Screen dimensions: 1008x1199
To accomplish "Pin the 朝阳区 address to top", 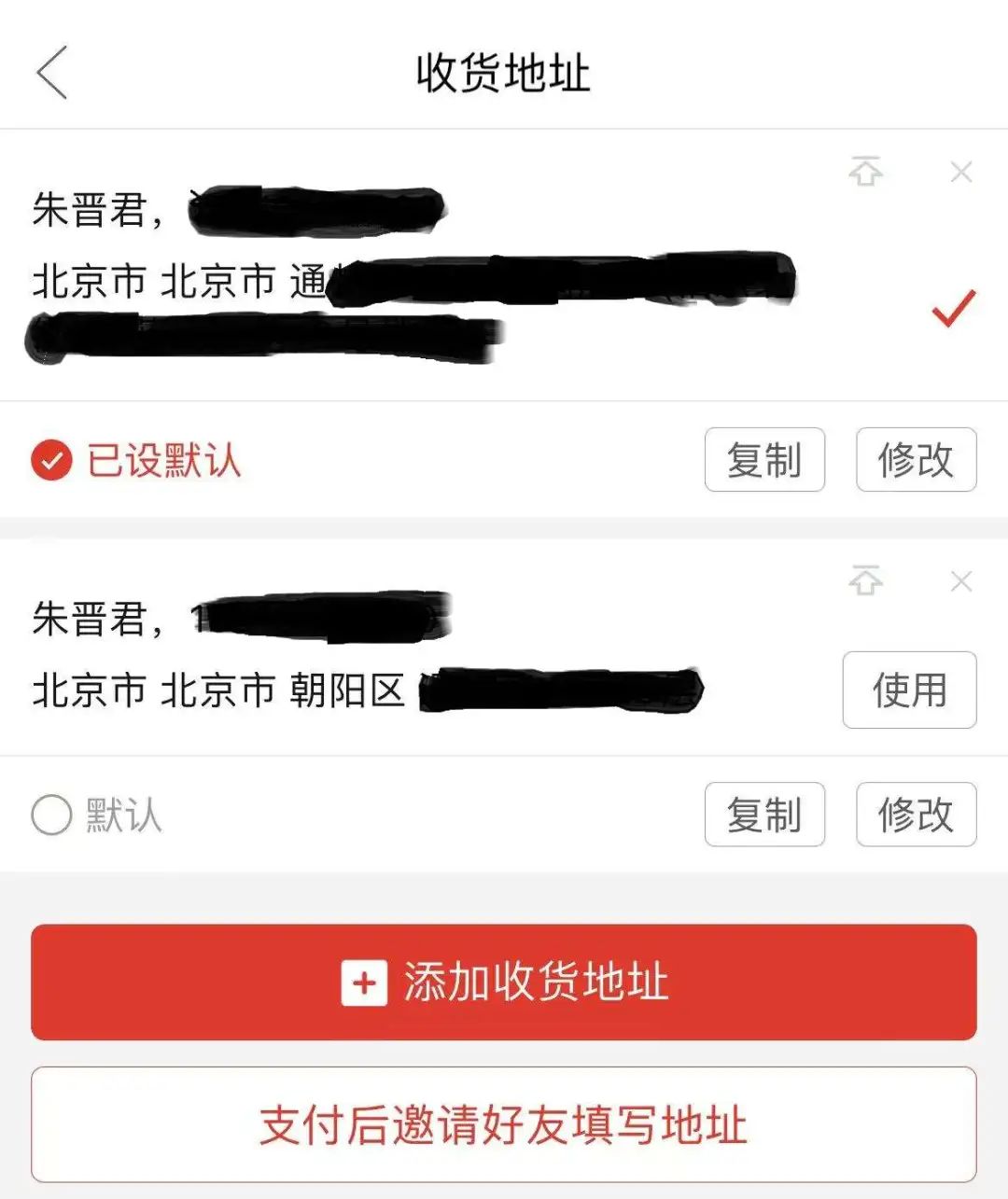I will 865,581.
